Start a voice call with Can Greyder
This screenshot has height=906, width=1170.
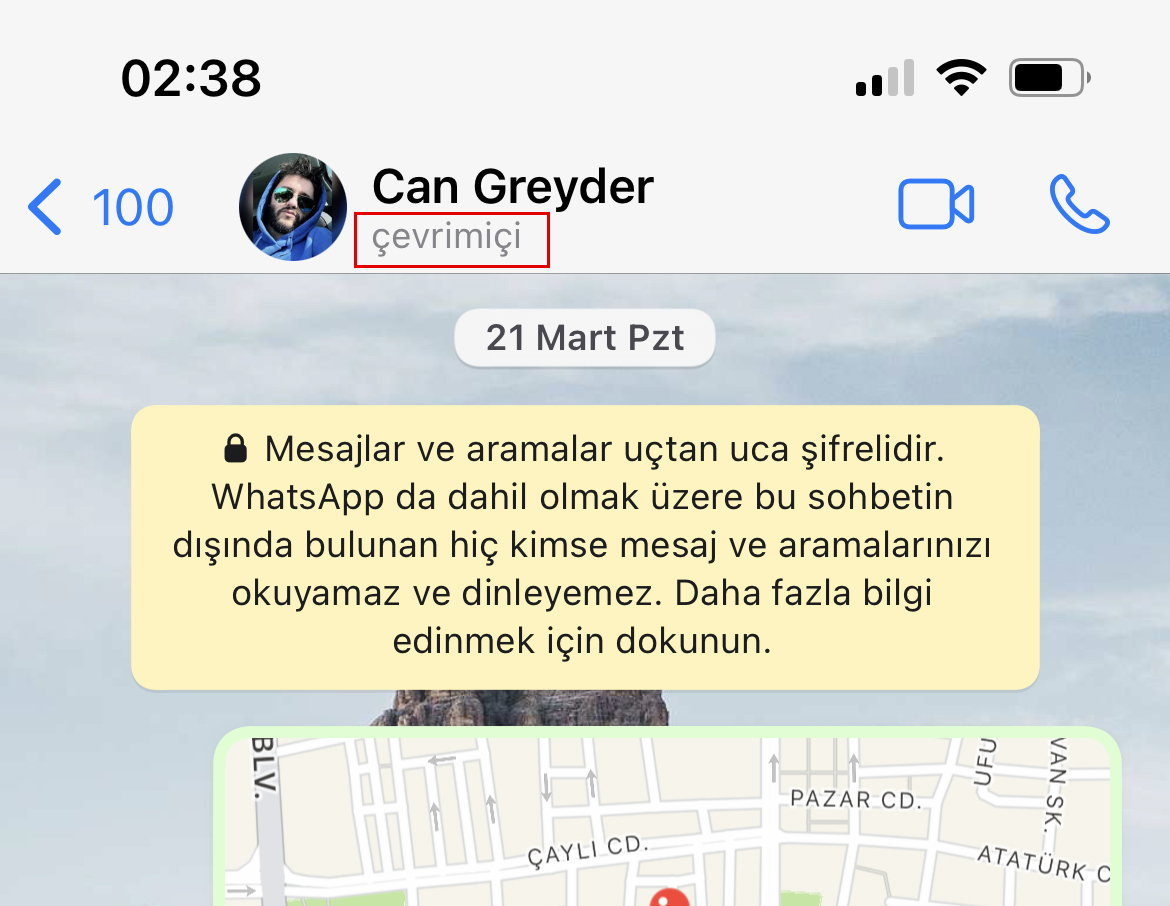[x=1079, y=206]
